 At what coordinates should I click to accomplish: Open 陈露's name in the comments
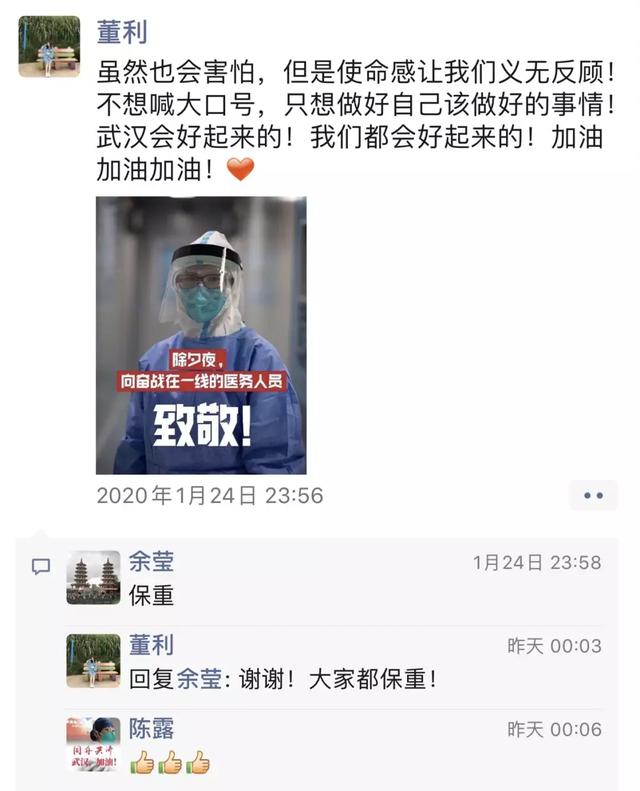151,728
